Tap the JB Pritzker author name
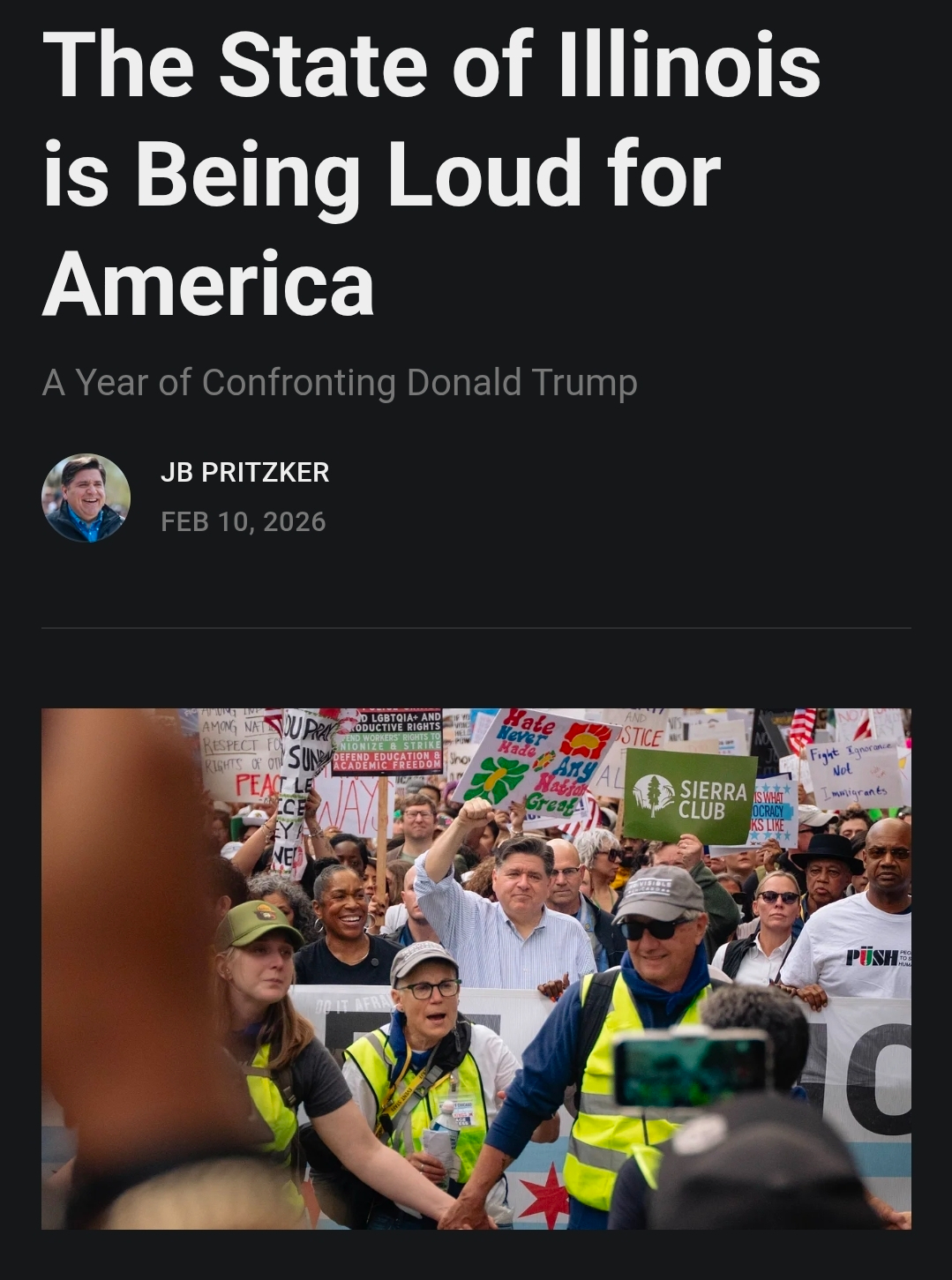Image resolution: width=952 pixels, height=1280 pixels. tap(244, 472)
